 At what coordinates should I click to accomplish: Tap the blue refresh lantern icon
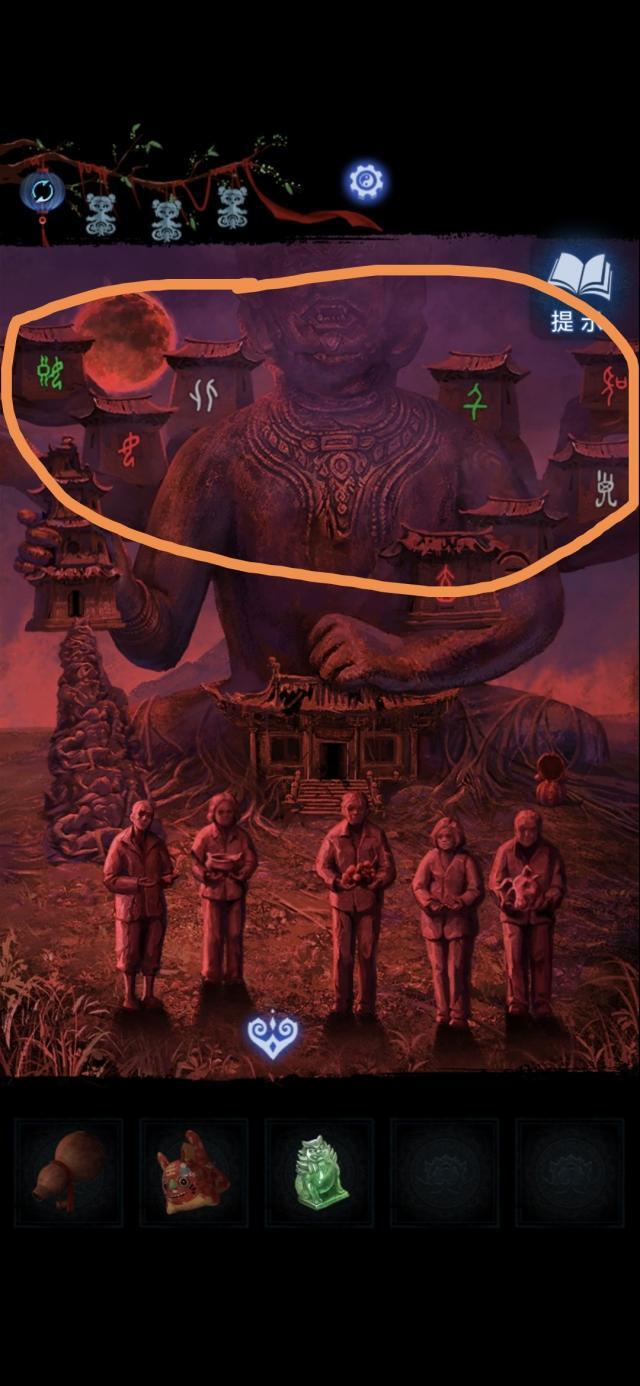[43, 190]
